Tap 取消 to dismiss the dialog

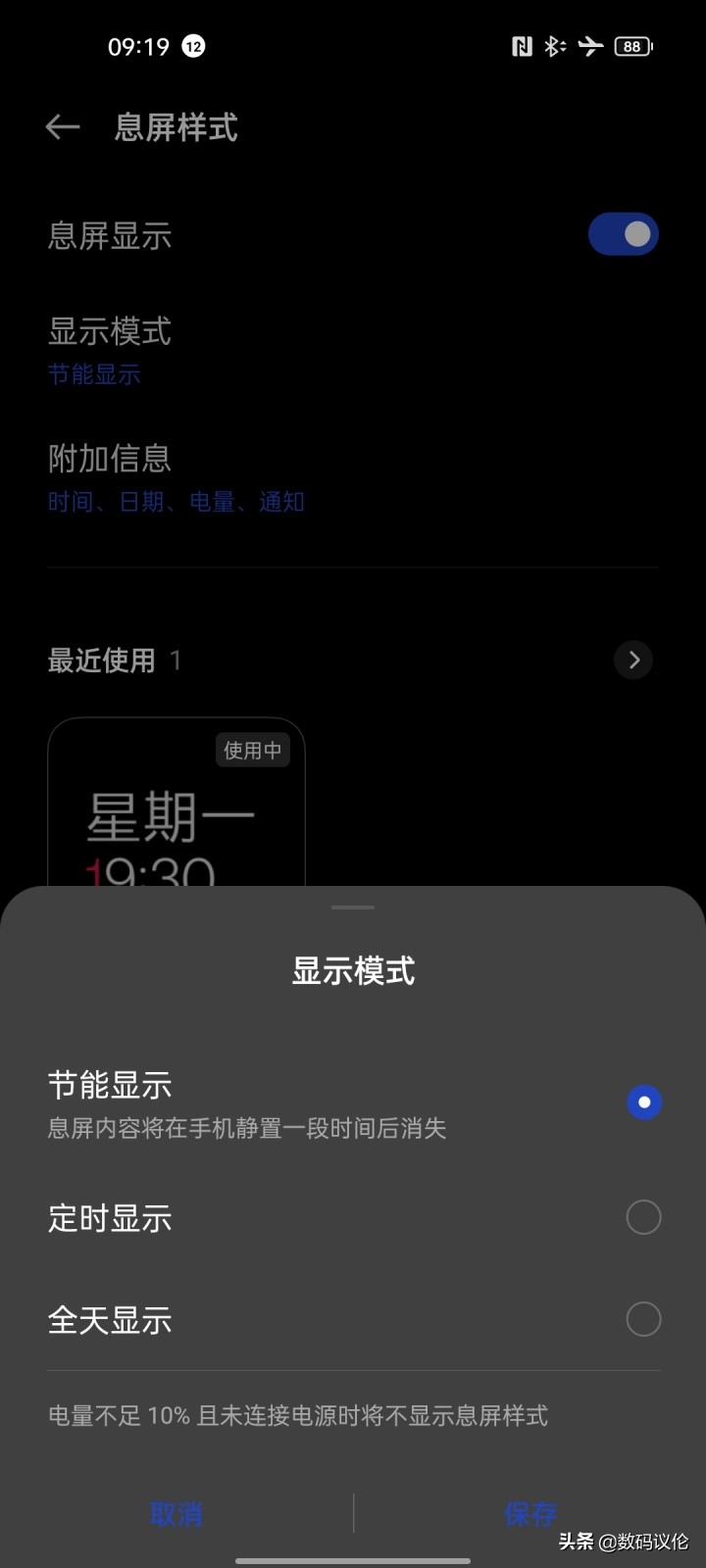click(x=176, y=1513)
